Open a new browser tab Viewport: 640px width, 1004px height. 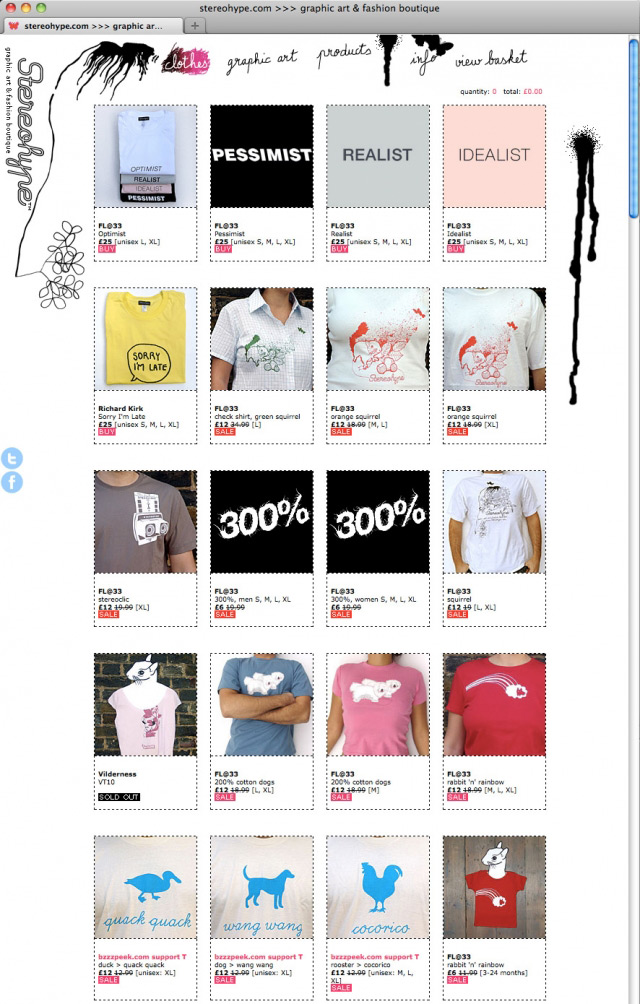click(x=197, y=27)
